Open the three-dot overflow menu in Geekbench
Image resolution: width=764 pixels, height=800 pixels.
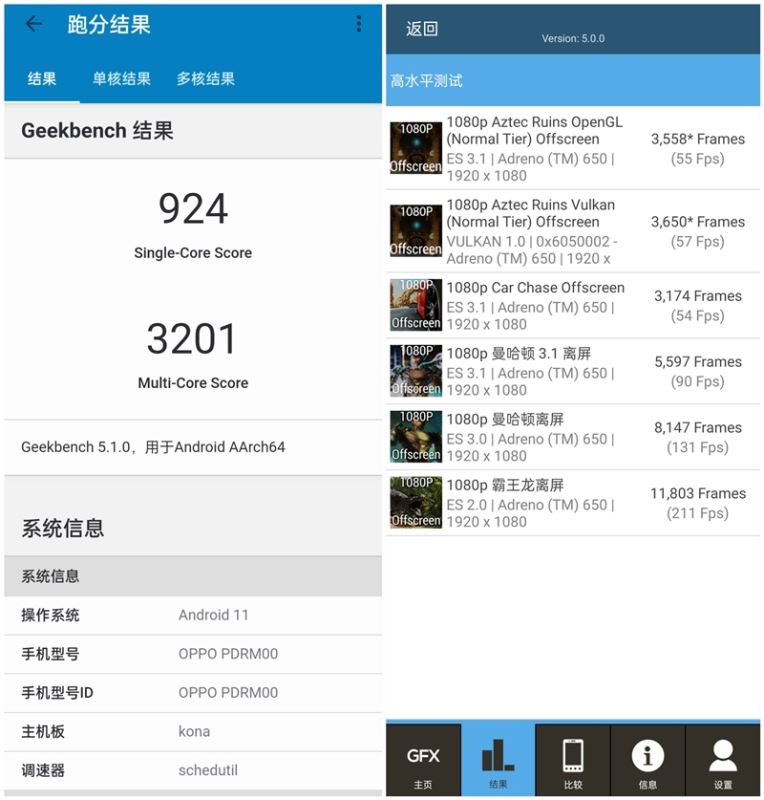359,23
